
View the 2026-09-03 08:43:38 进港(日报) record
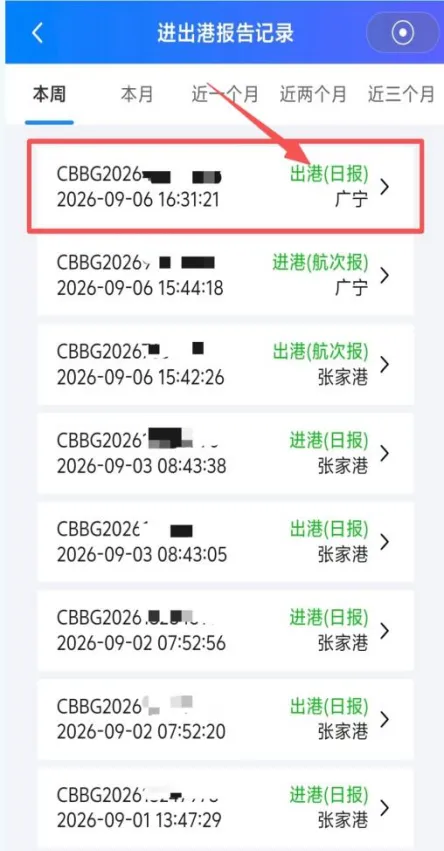(x=225, y=453)
